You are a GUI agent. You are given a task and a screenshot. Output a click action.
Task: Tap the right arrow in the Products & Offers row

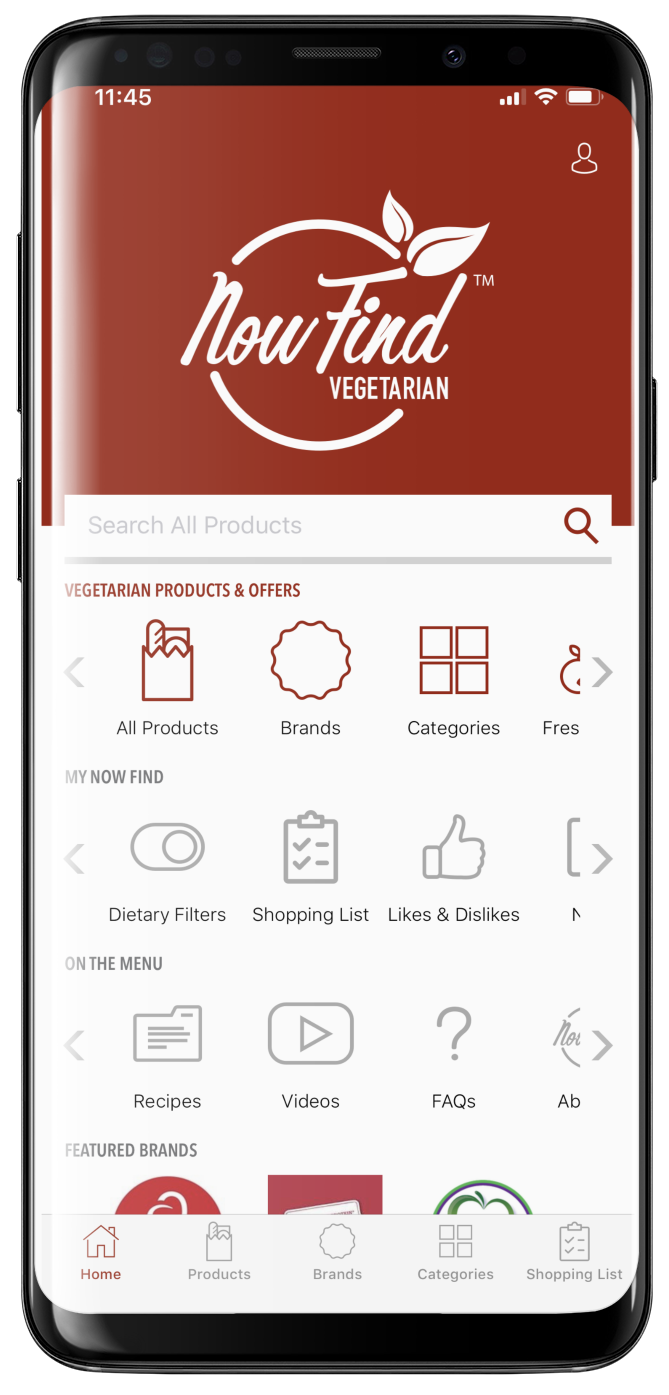click(601, 673)
